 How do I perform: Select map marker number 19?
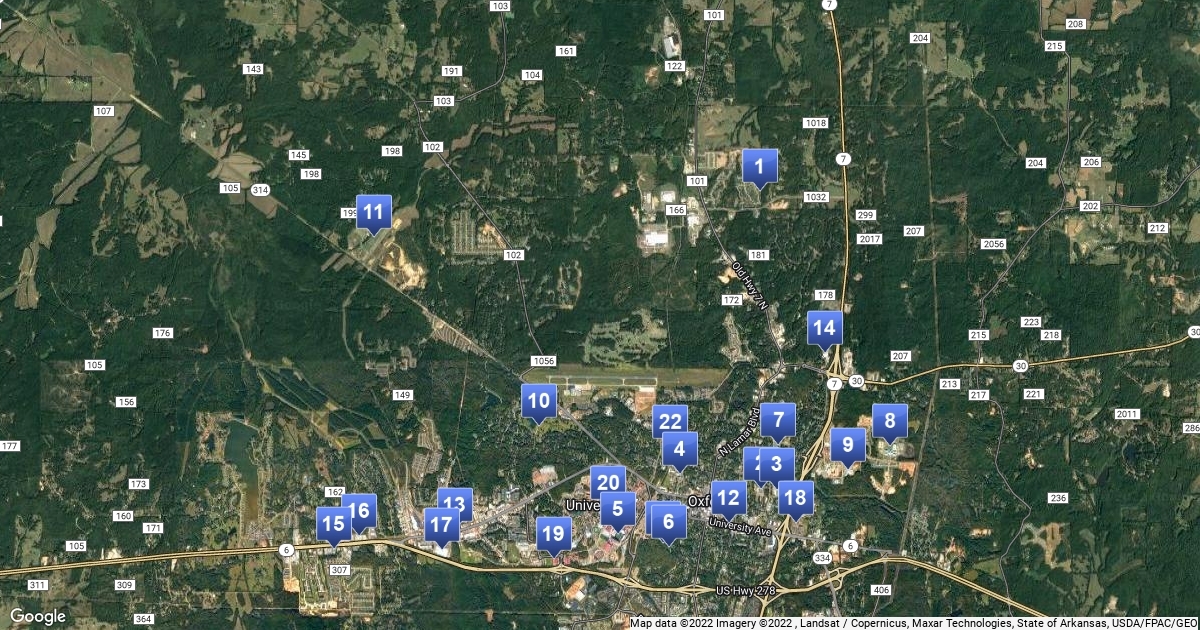[x=553, y=534]
